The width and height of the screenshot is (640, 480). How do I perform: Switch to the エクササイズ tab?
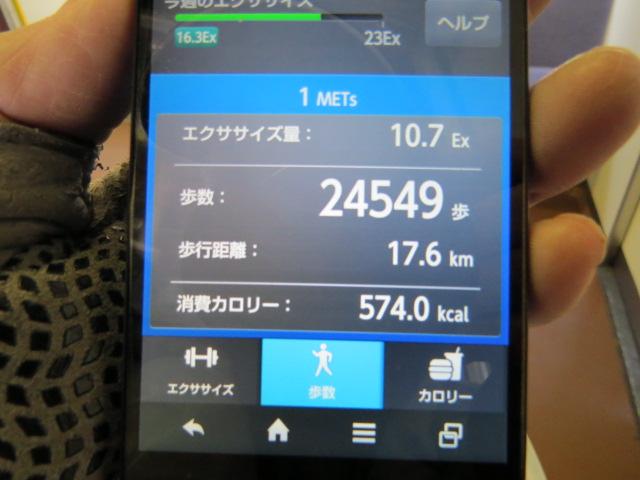pyautogui.click(x=200, y=372)
